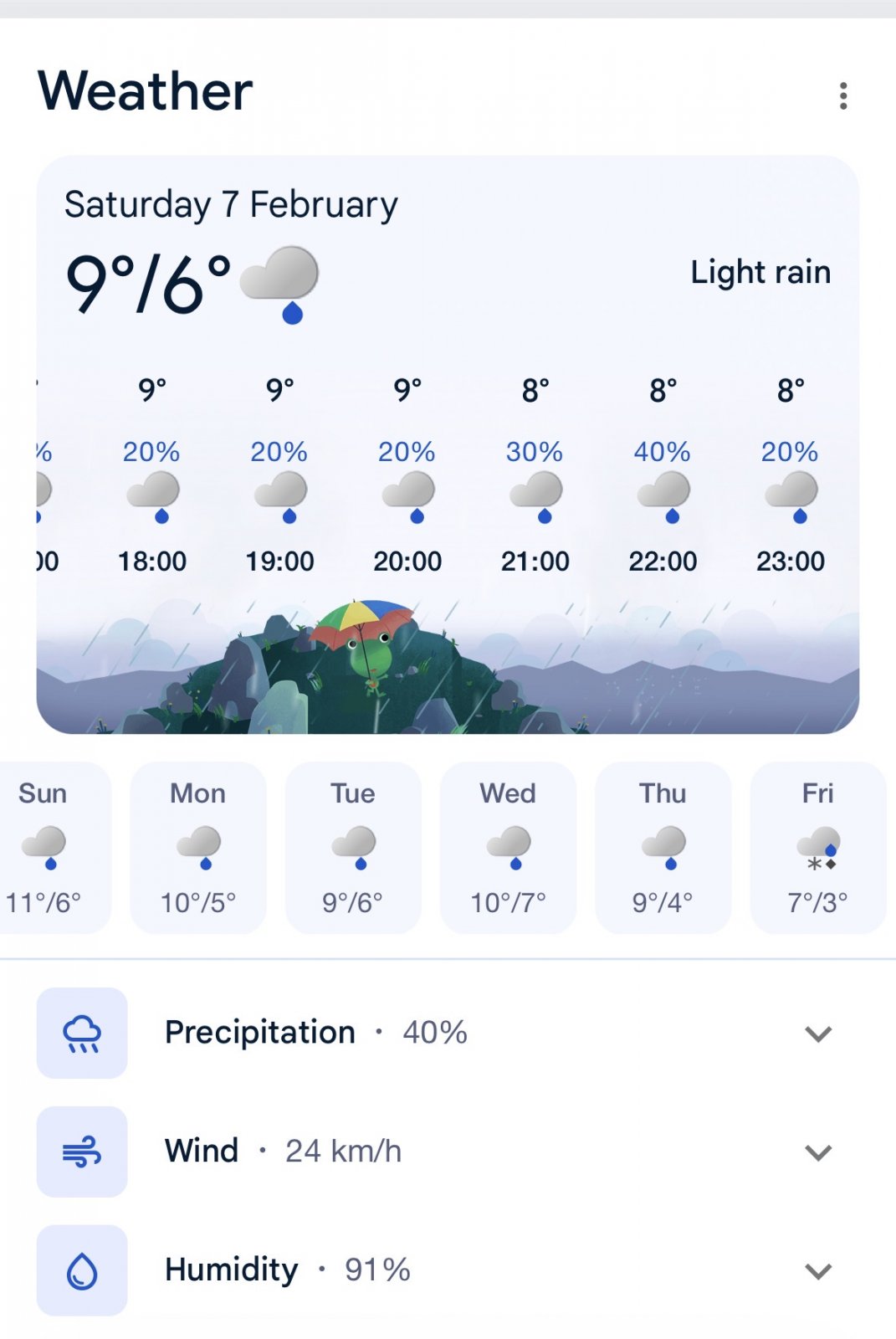
Task: Select the Sun forecast card
Action: pos(46,847)
